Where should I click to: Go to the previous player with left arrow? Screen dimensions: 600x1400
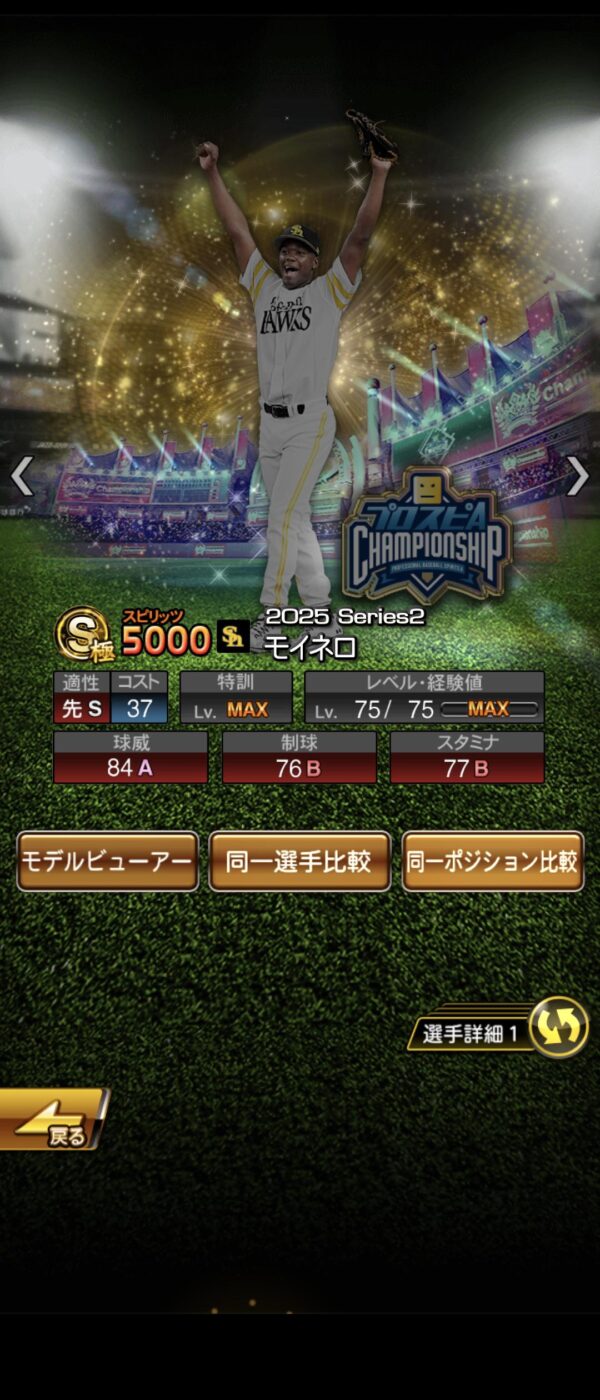pos(22,477)
